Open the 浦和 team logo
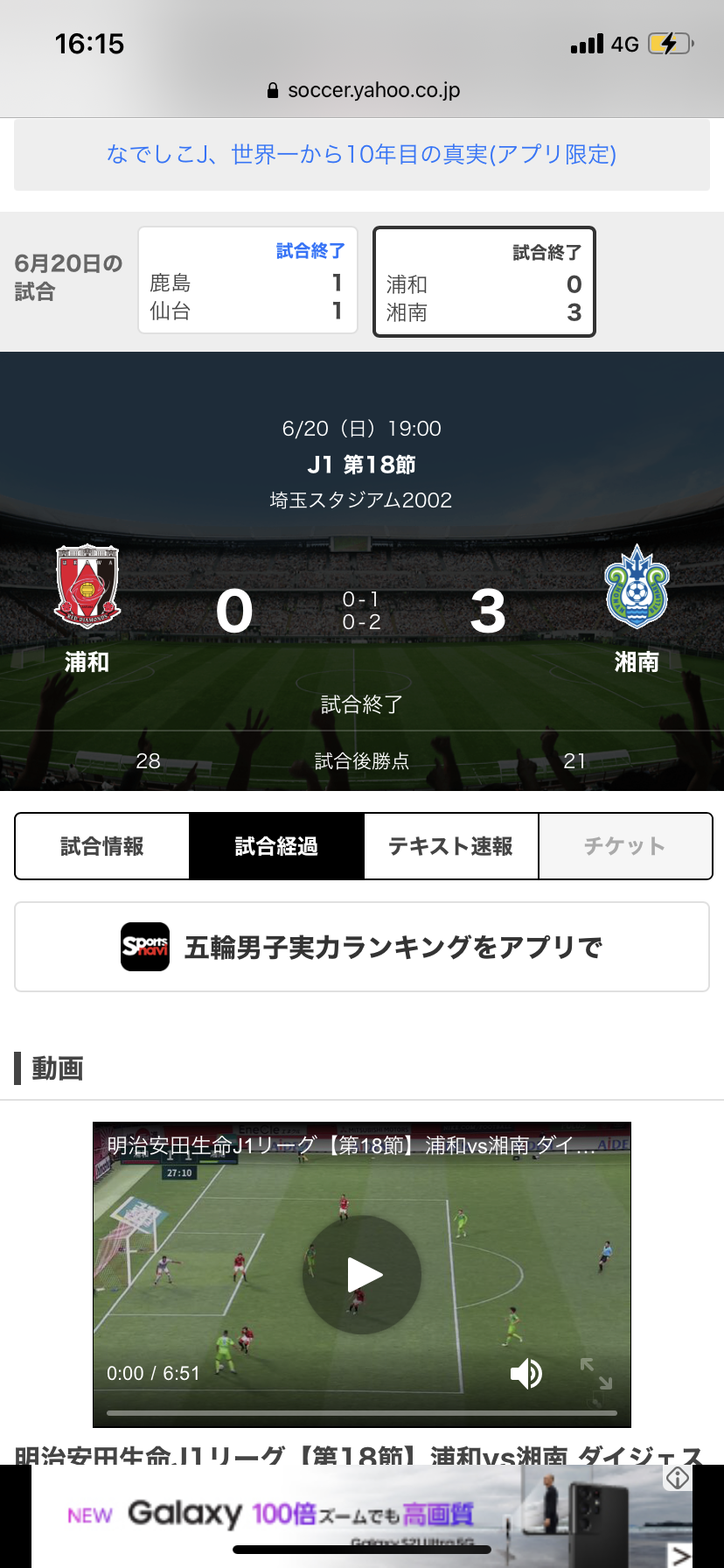 [x=87, y=584]
